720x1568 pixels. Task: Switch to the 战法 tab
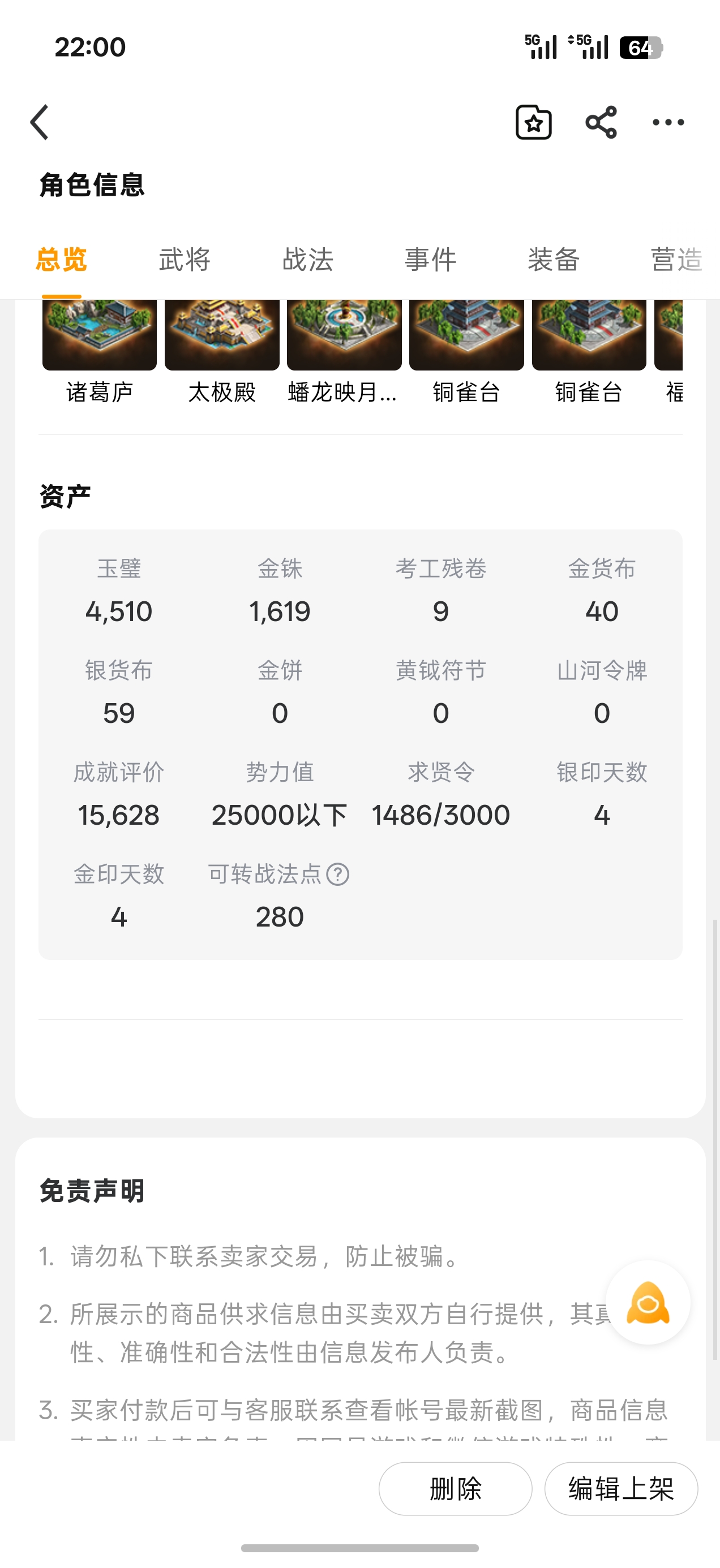tap(307, 259)
